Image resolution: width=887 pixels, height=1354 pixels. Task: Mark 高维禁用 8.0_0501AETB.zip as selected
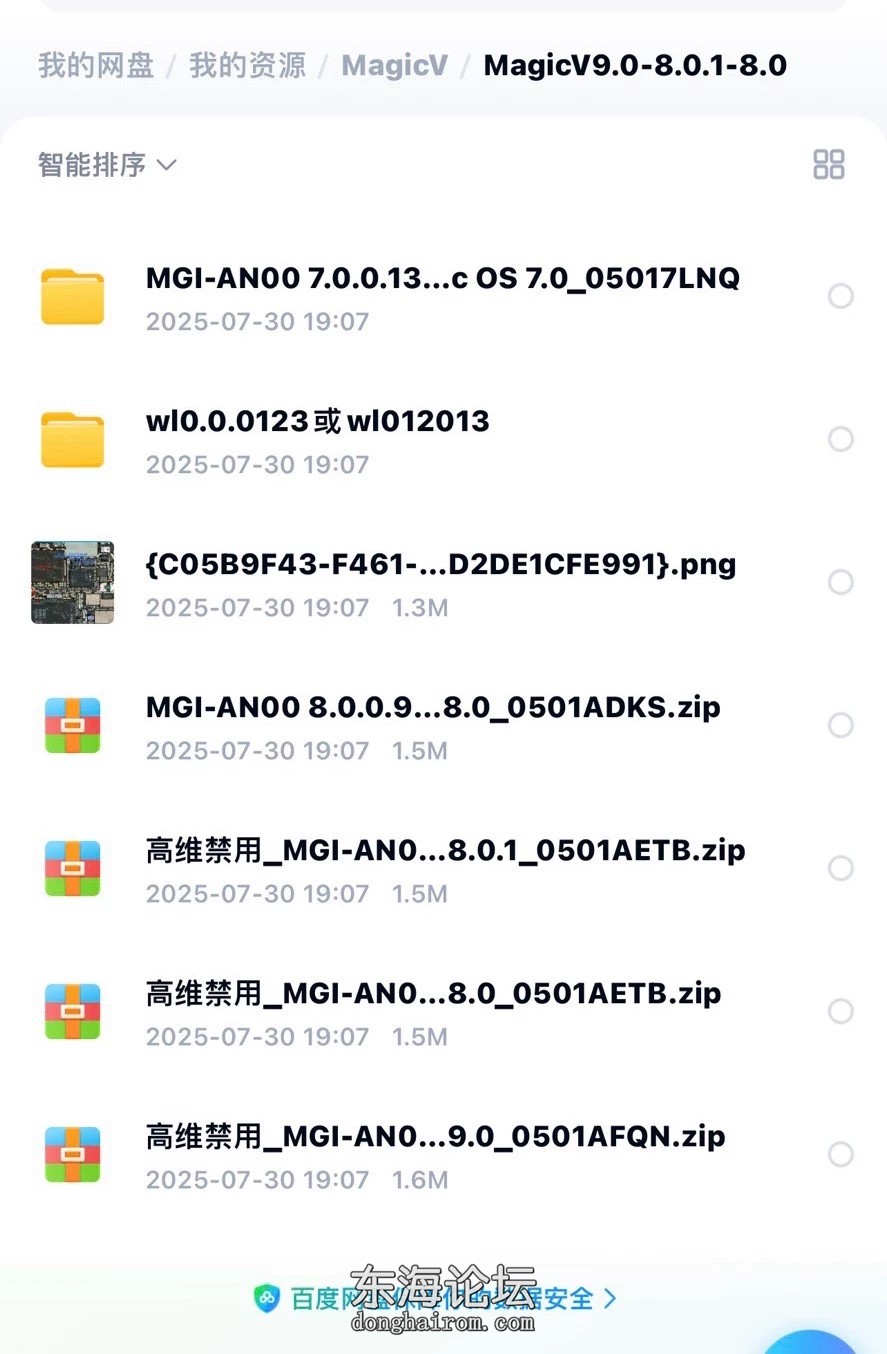841,1011
